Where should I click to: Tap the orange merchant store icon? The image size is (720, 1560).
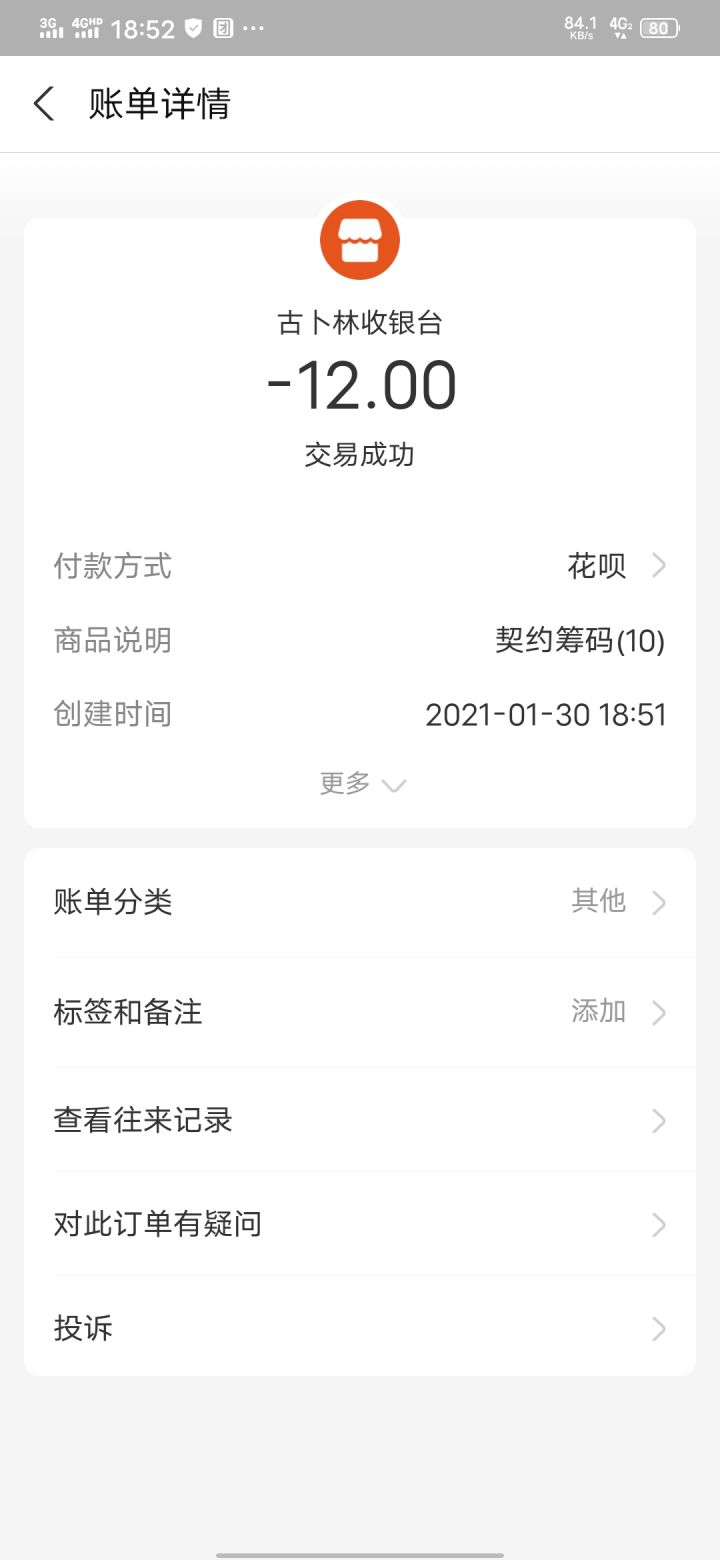click(359, 239)
